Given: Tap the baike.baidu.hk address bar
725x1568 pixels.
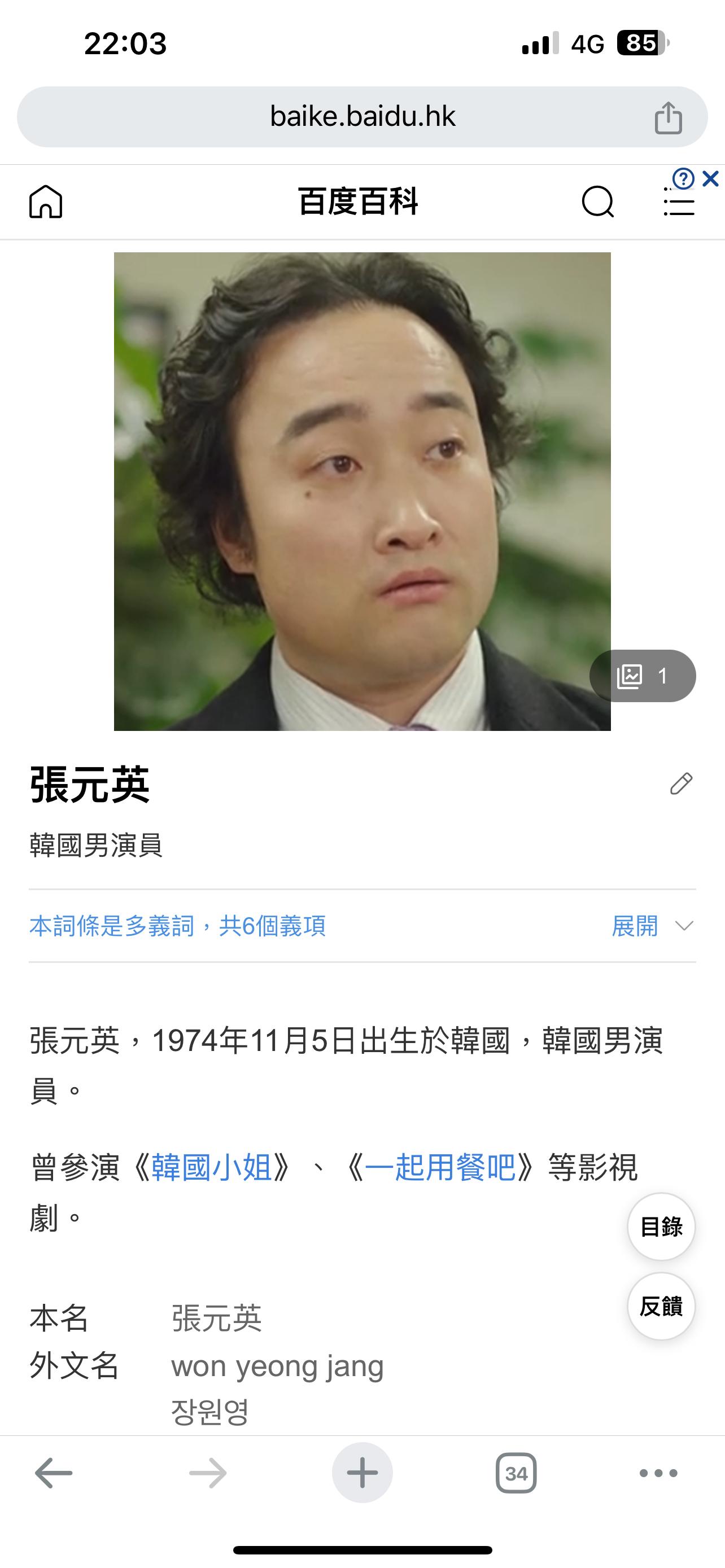Looking at the screenshot, I should pyautogui.click(x=361, y=116).
